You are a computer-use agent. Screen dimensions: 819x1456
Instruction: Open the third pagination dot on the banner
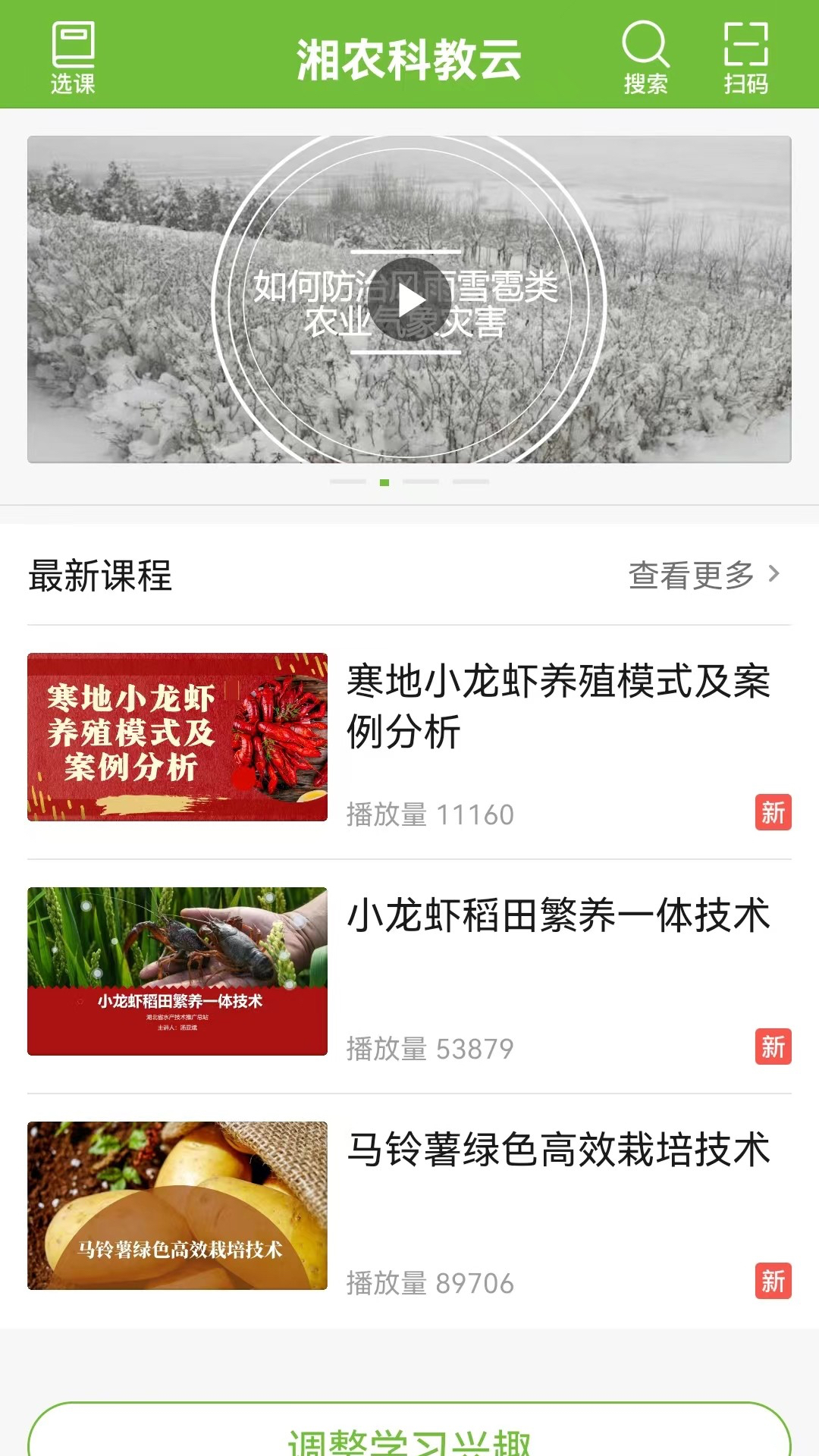(x=421, y=480)
